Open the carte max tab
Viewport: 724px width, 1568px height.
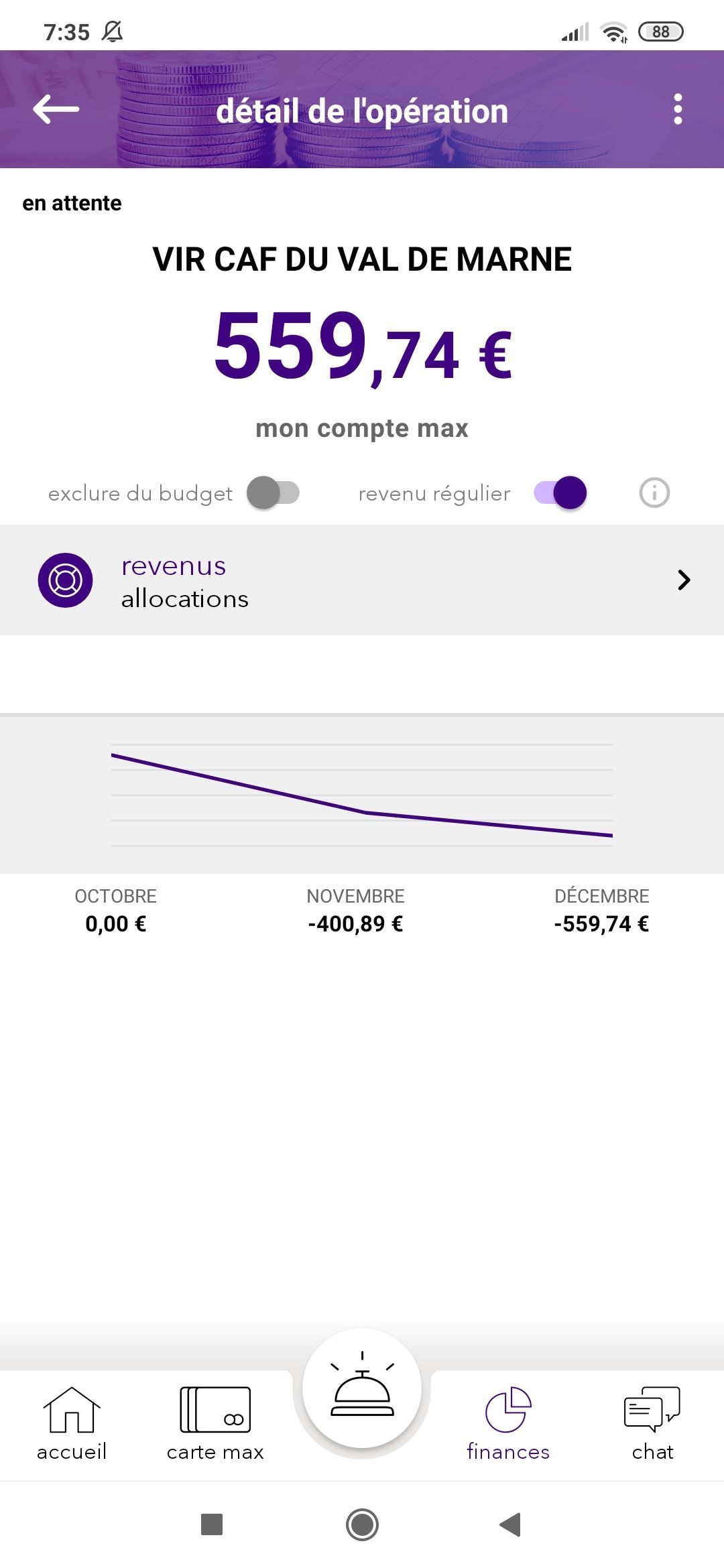[215, 1424]
